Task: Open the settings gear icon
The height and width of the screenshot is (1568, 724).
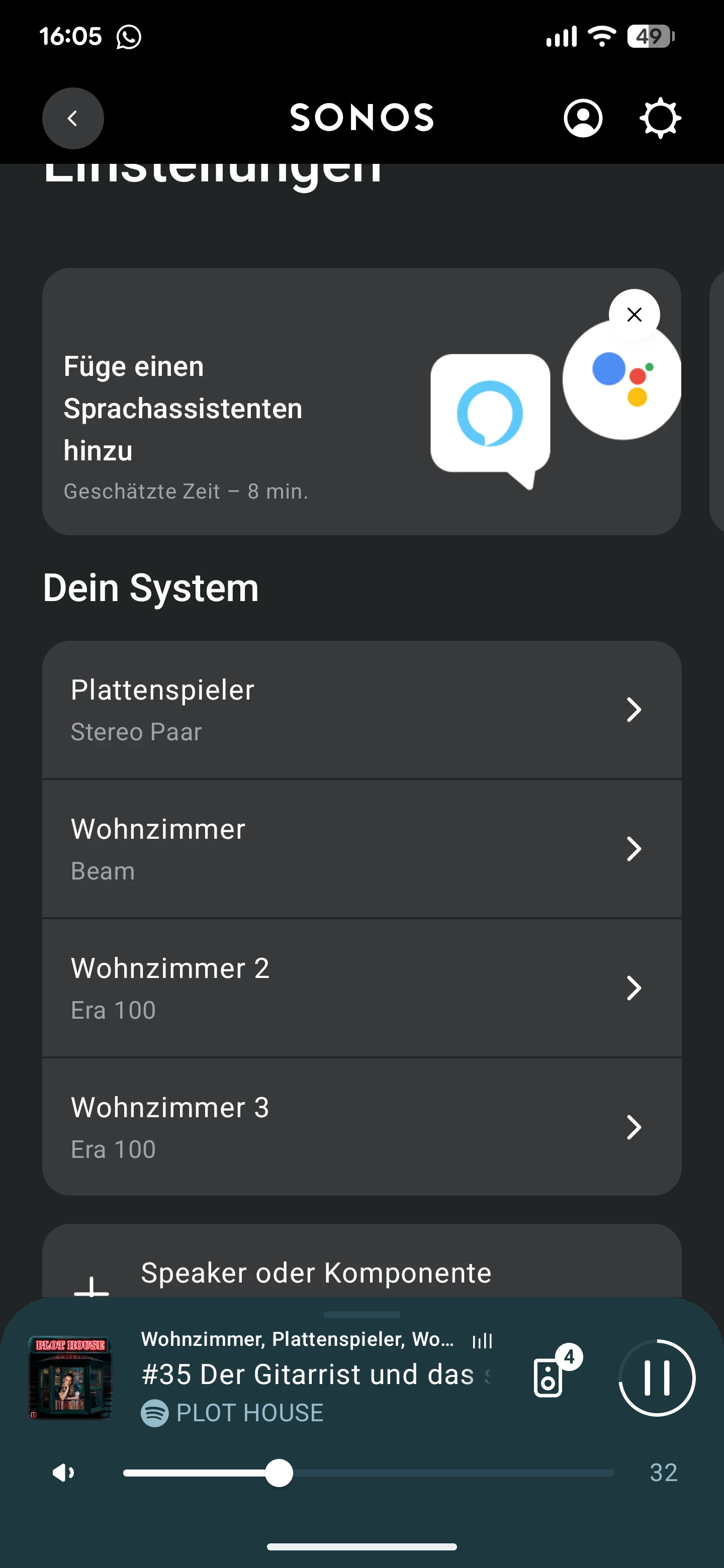Action: click(660, 118)
